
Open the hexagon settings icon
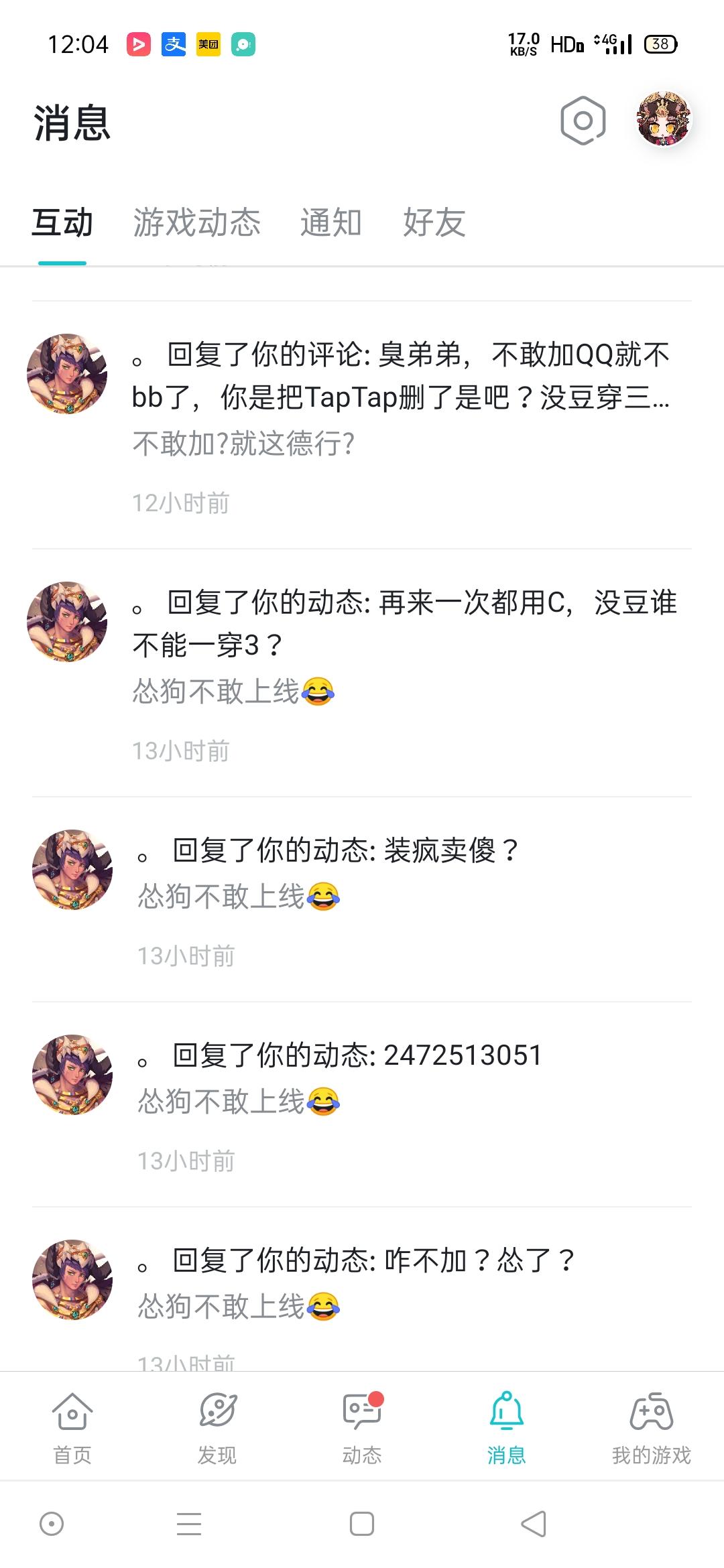tap(583, 121)
